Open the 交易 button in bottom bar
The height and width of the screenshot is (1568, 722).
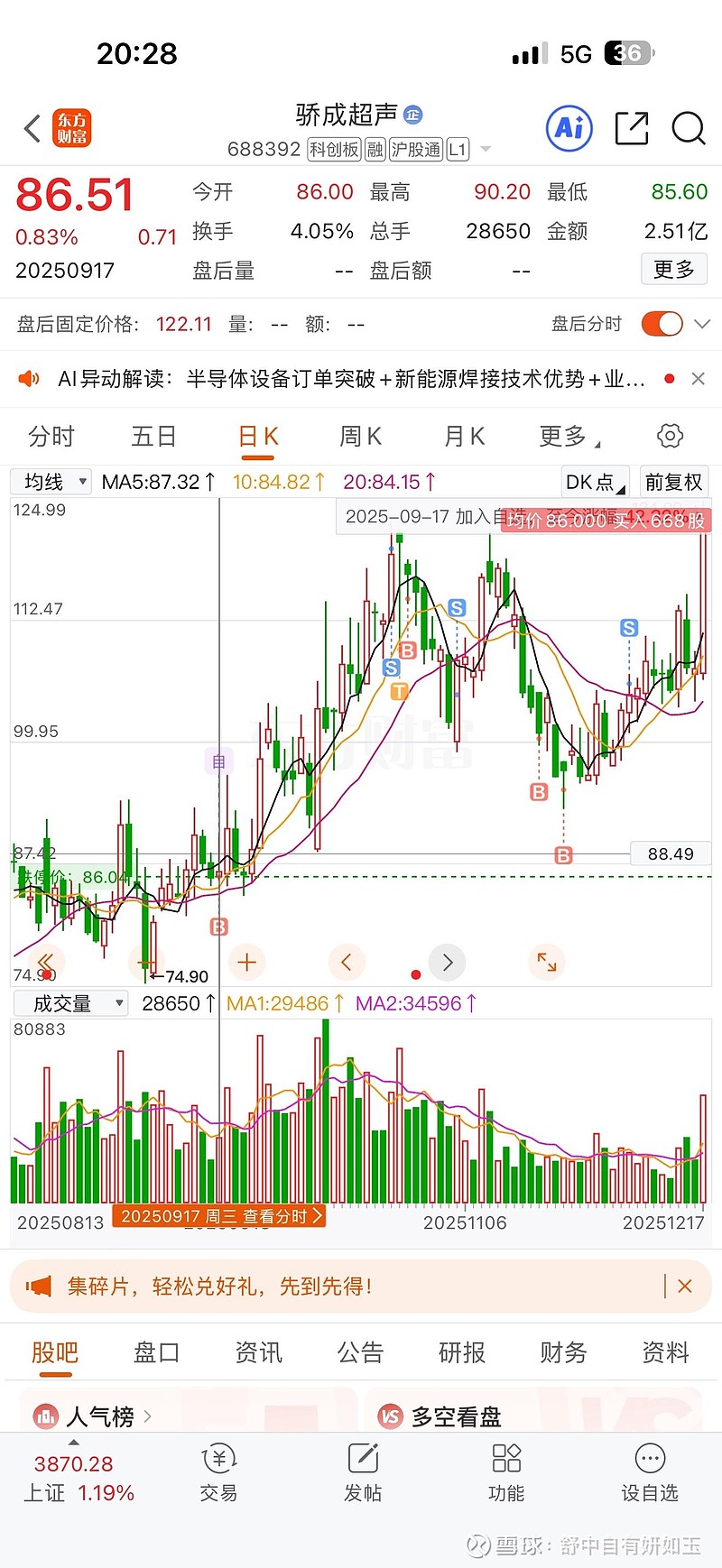coord(218,1472)
